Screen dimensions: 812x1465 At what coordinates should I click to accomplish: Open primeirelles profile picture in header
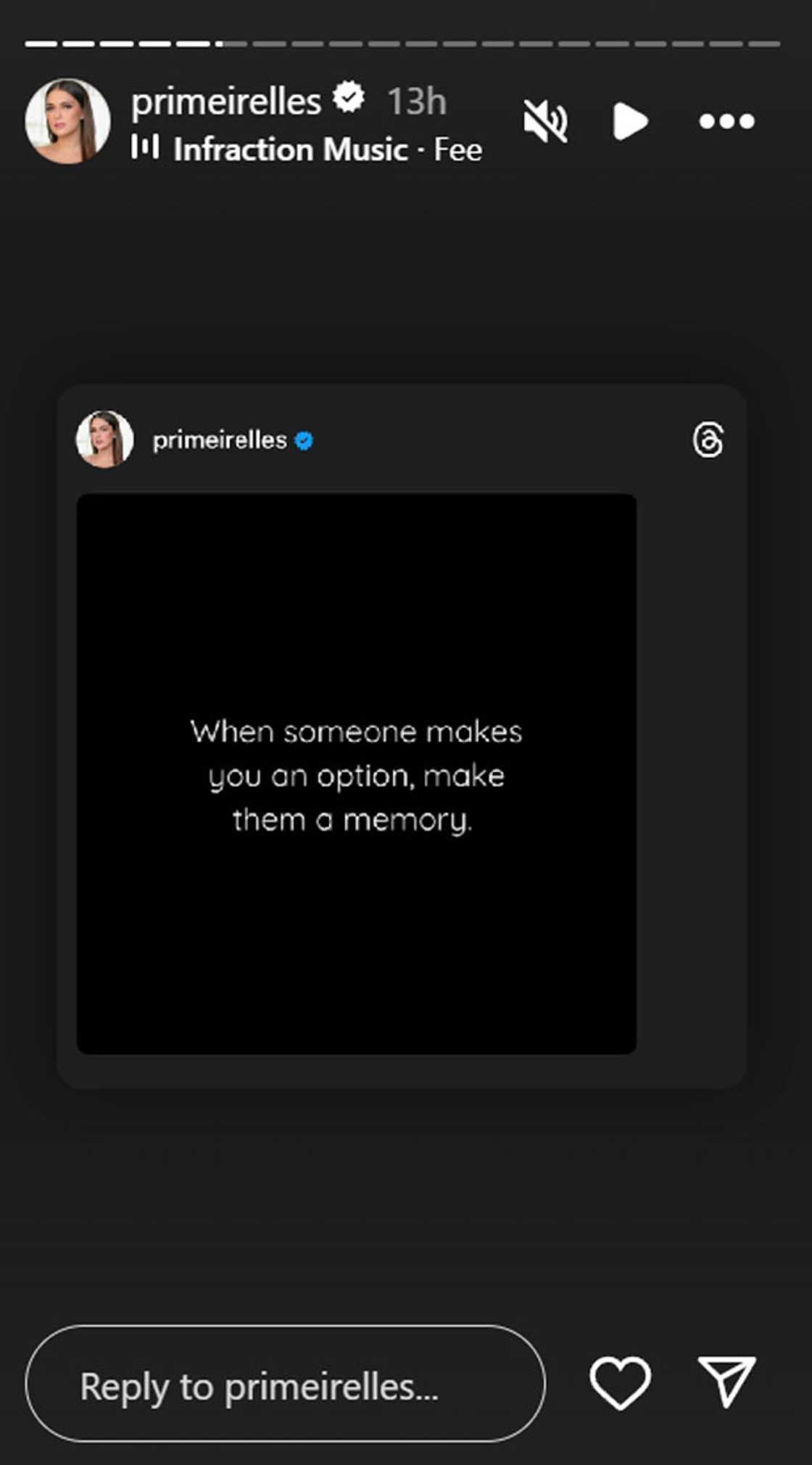(67, 121)
